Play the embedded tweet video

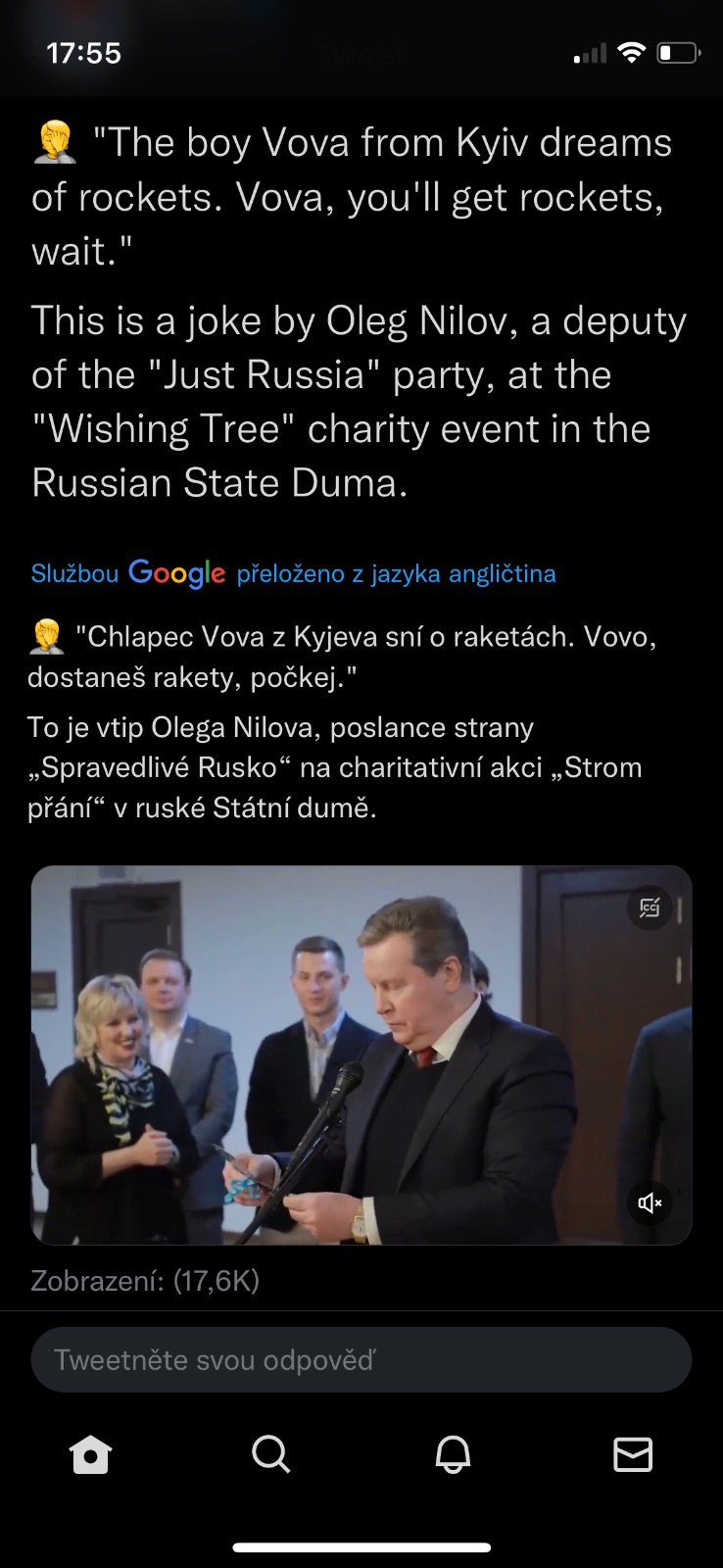[361, 1054]
